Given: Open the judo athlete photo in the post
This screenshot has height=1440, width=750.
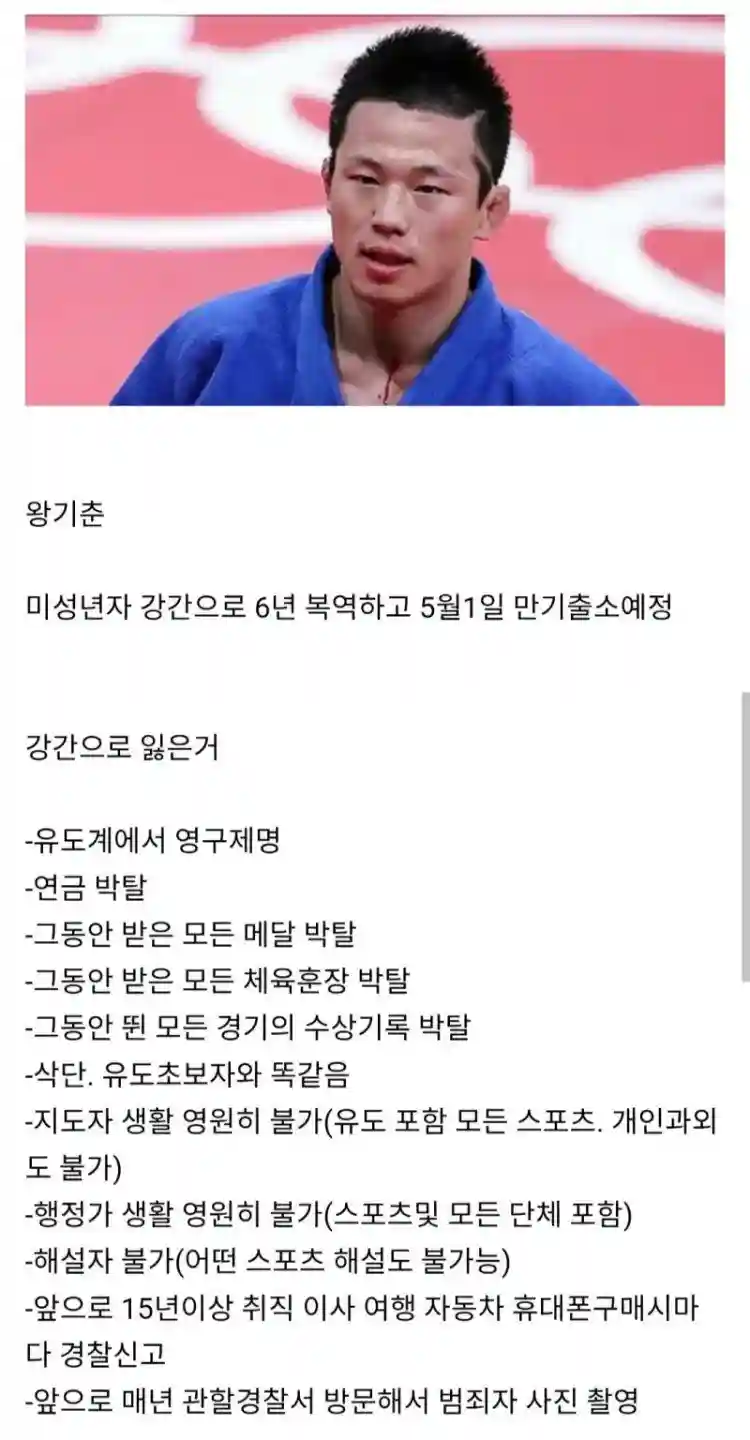Looking at the screenshot, I should tap(375, 210).
